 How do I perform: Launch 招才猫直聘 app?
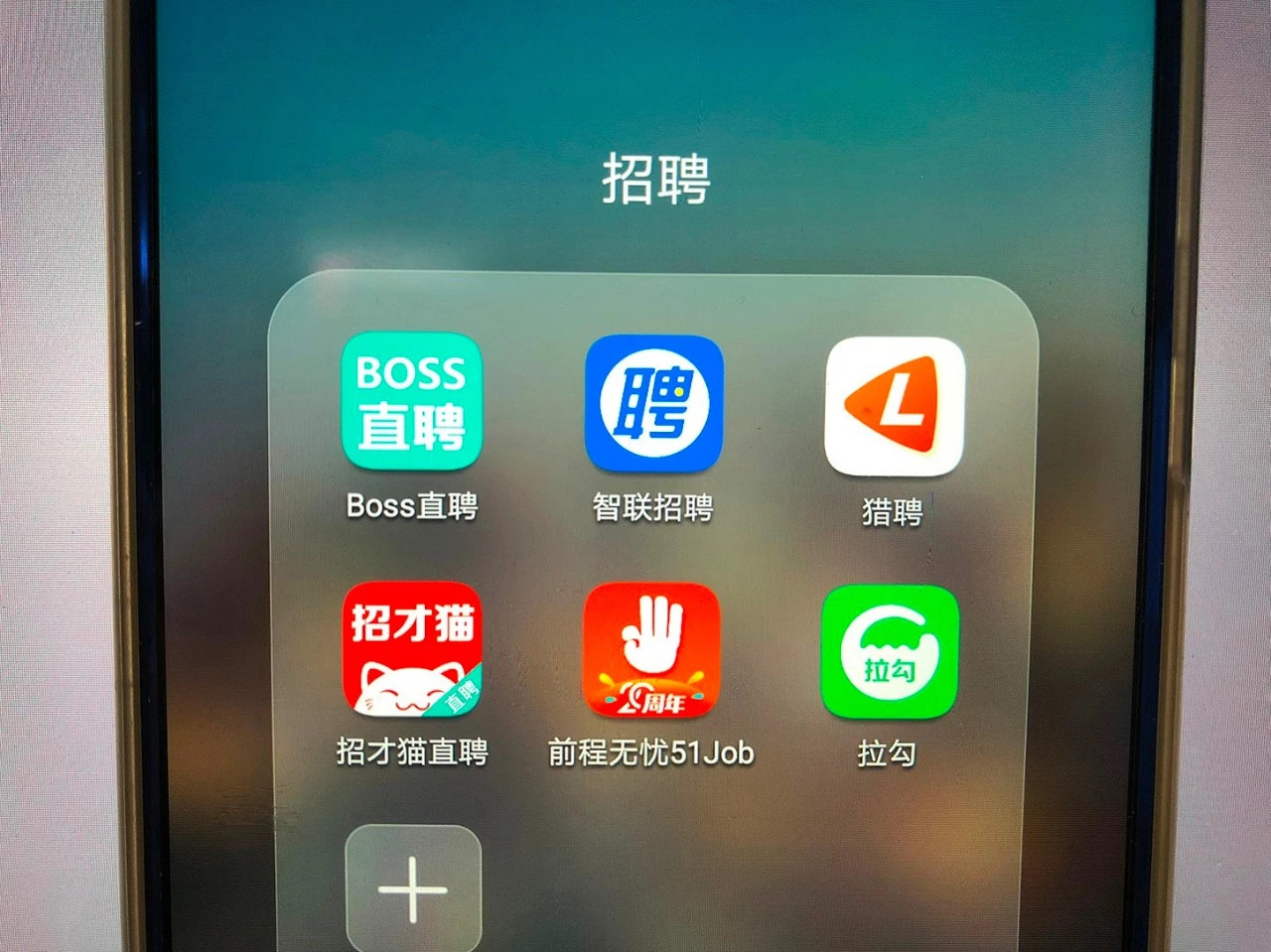pos(411,650)
